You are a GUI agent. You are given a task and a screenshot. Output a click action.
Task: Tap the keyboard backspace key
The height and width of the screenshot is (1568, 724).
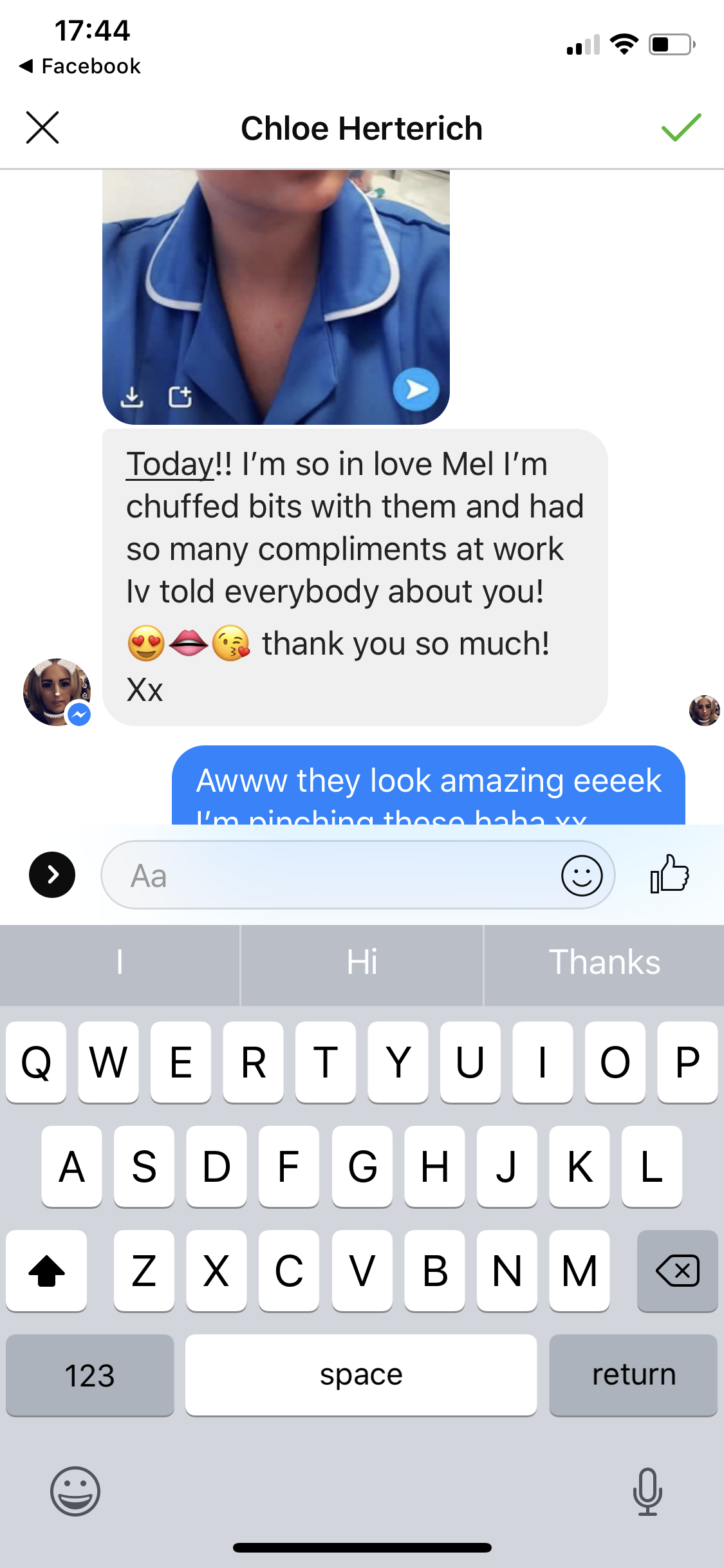(x=677, y=1271)
